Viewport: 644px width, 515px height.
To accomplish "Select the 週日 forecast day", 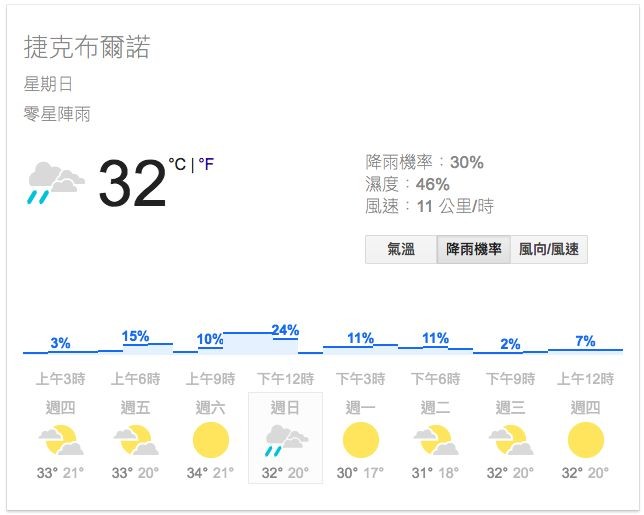I will click(x=285, y=439).
